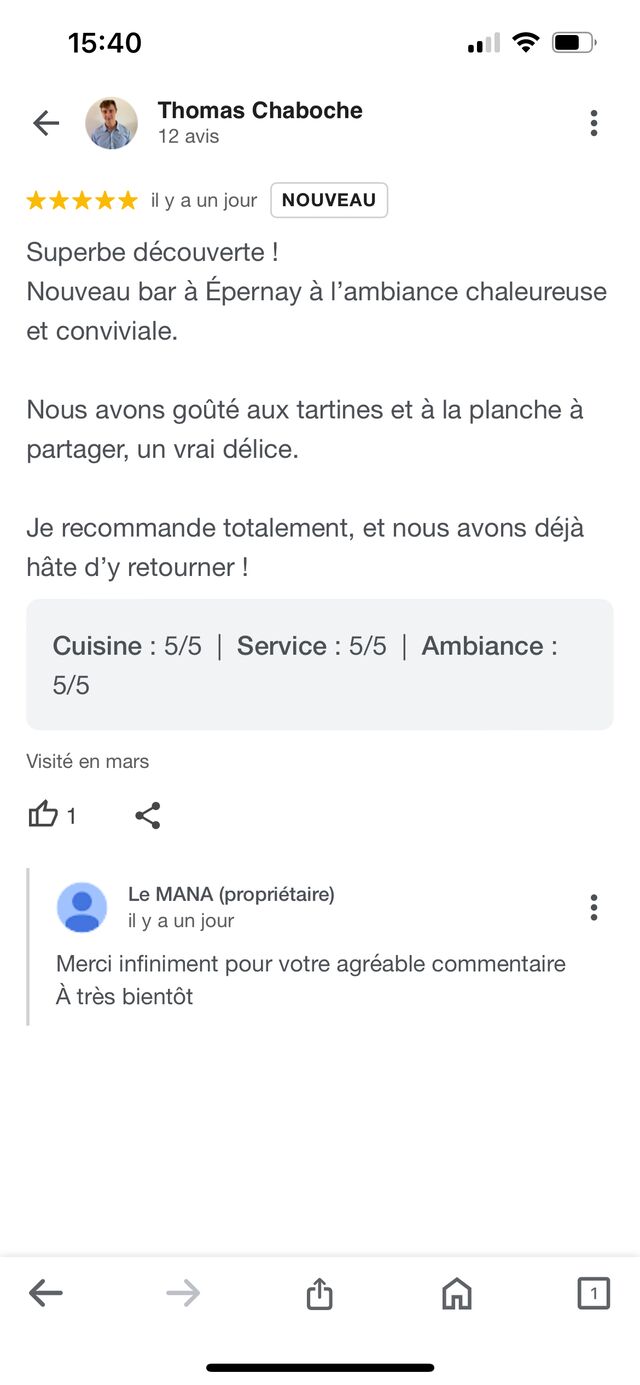The height and width of the screenshot is (1385, 640).
Task: Go back from the review page
Action: 46,123
